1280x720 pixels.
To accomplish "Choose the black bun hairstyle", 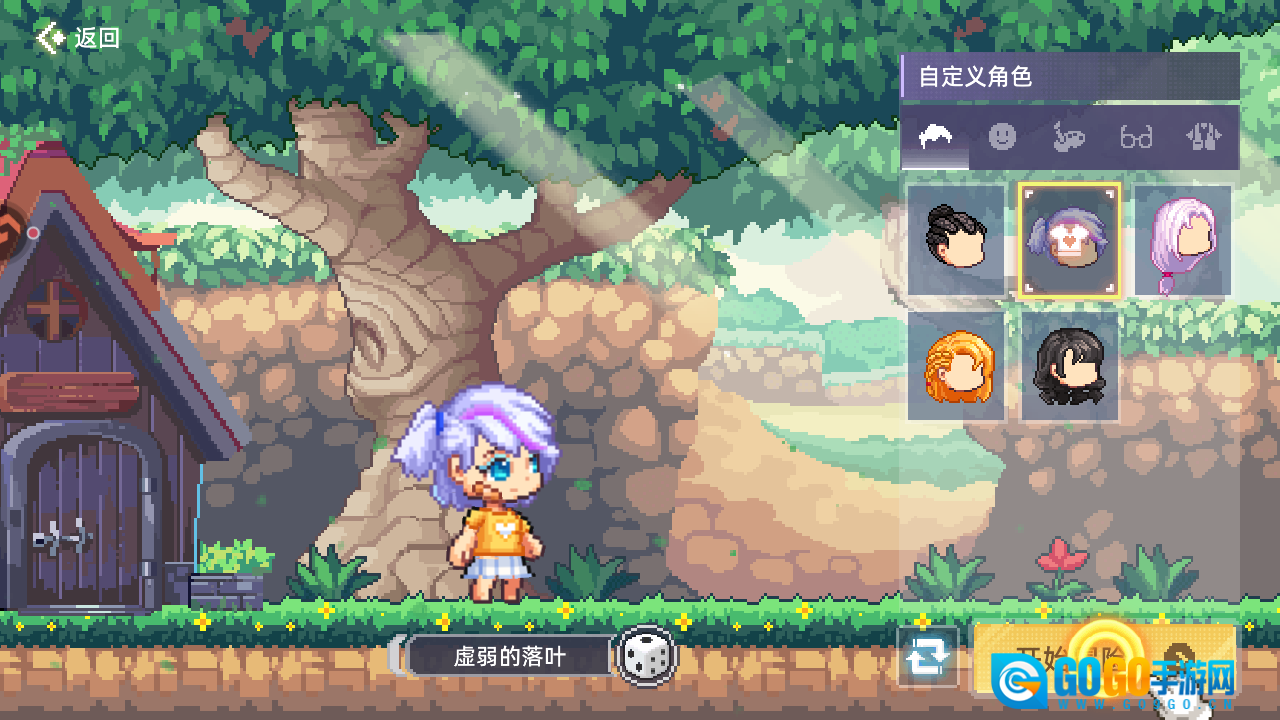I will click(x=956, y=240).
